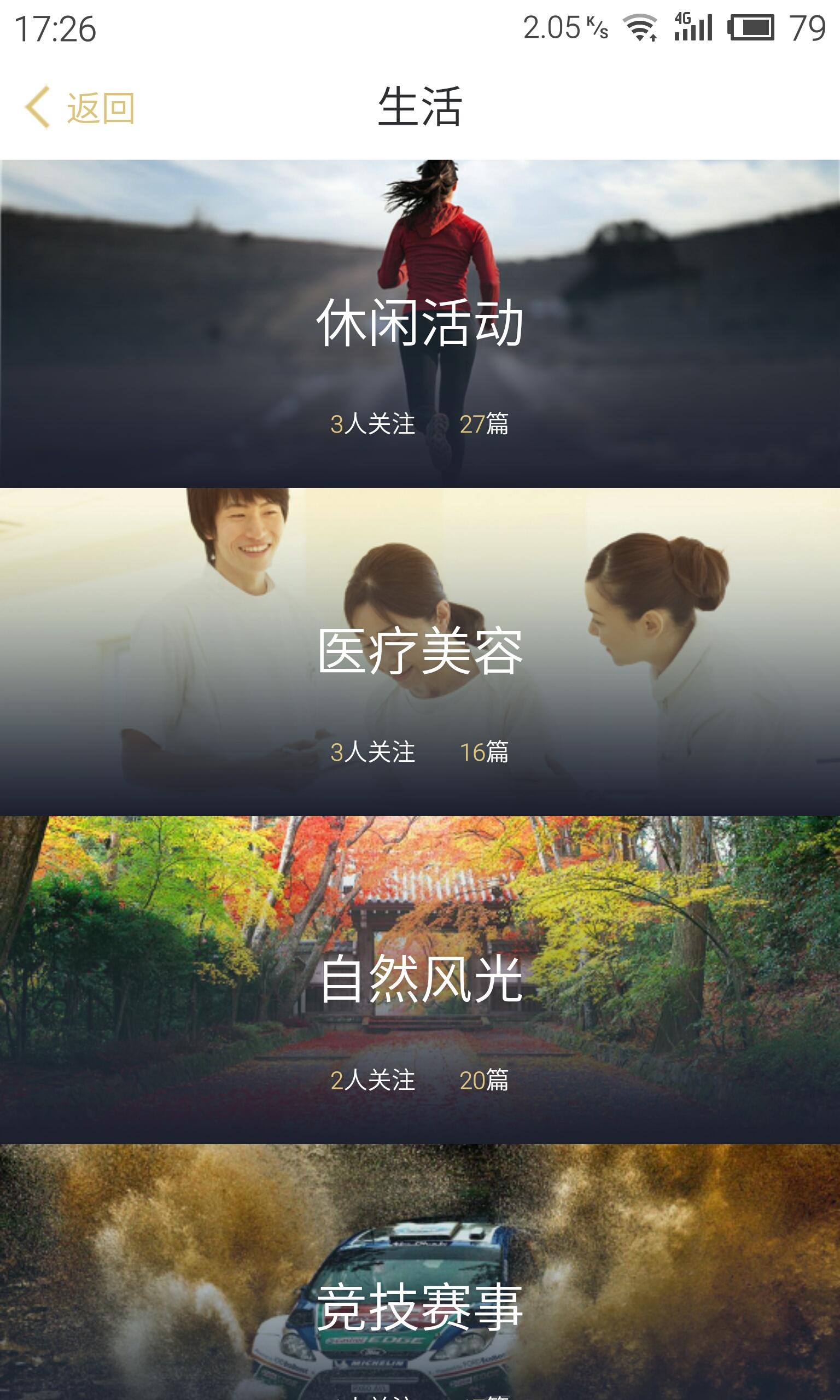Viewport: 840px width, 1400px height.
Task: Tap 3人关注 under 医疗美容
Action: (x=374, y=752)
